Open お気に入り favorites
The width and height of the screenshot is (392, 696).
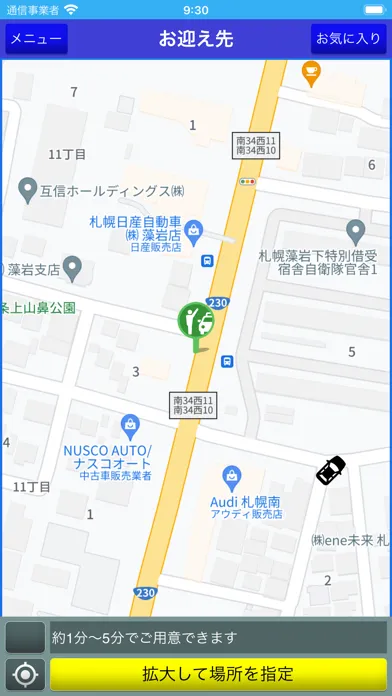point(348,39)
